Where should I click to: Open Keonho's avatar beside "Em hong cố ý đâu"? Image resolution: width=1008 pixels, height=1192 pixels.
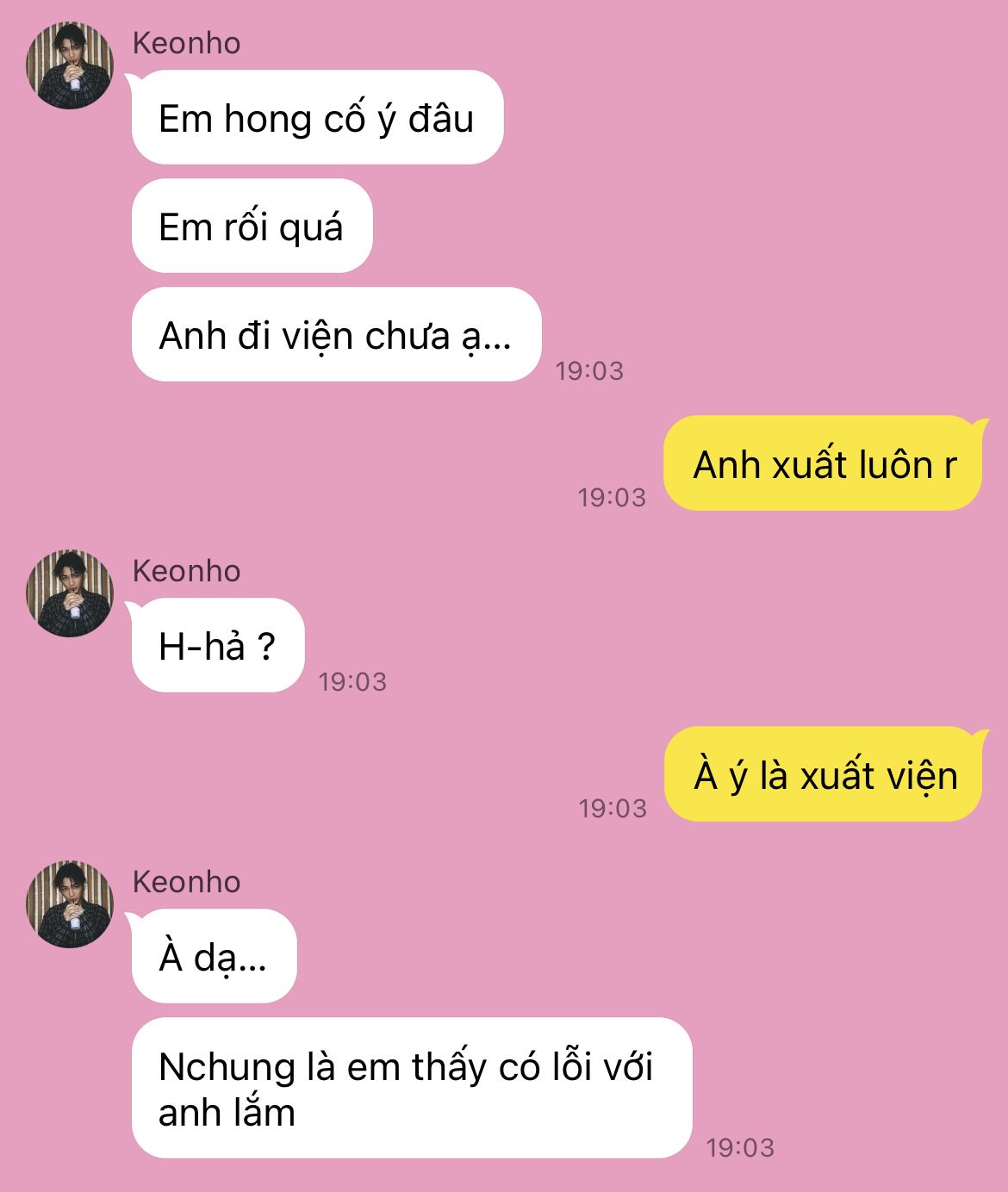[70, 66]
